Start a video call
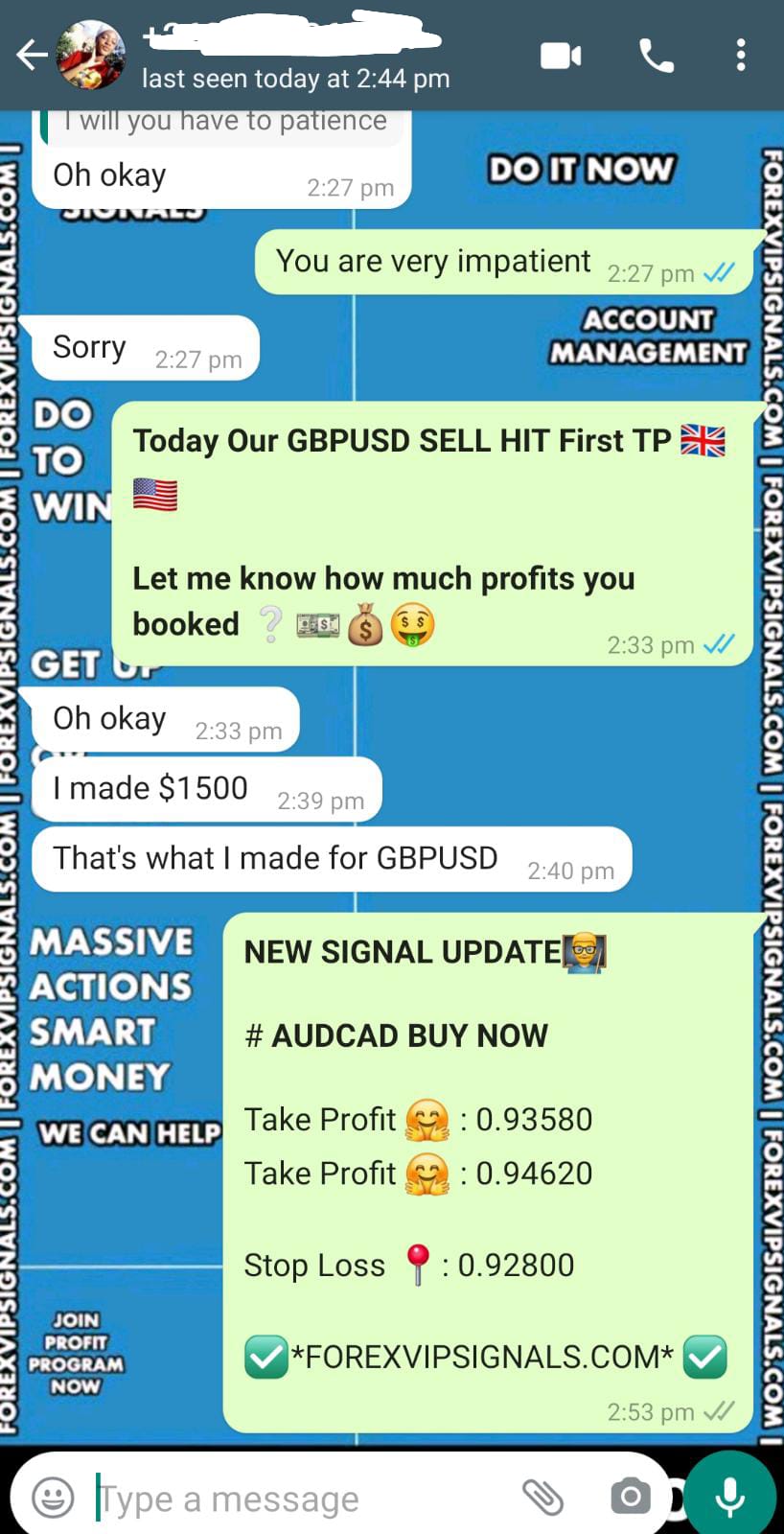 [x=561, y=56]
